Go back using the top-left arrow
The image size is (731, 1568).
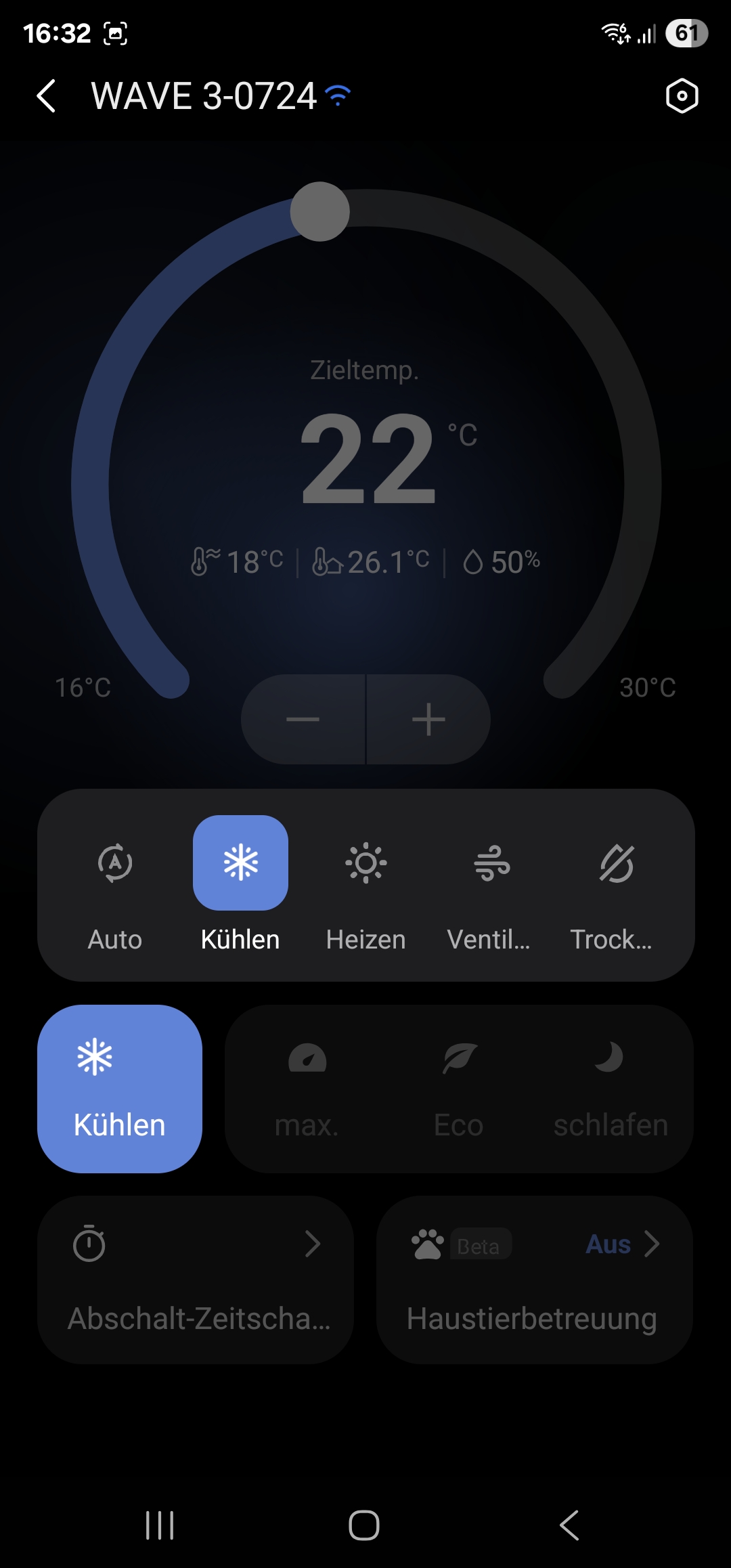point(46,95)
